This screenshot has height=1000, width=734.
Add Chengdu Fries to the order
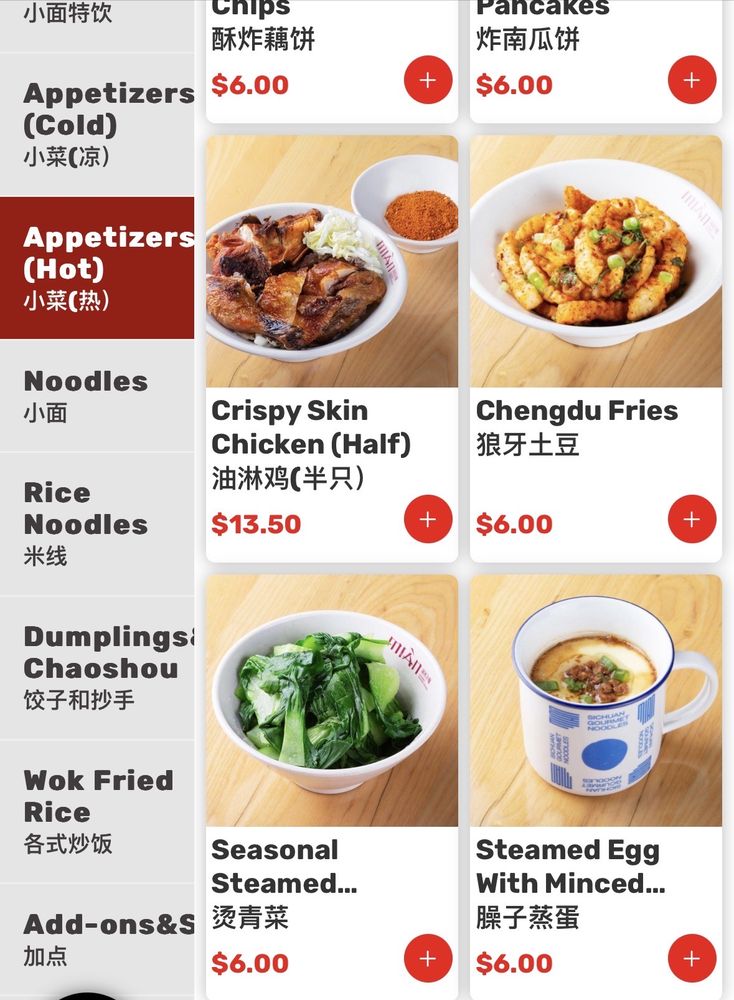pyautogui.click(x=692, y=519)
